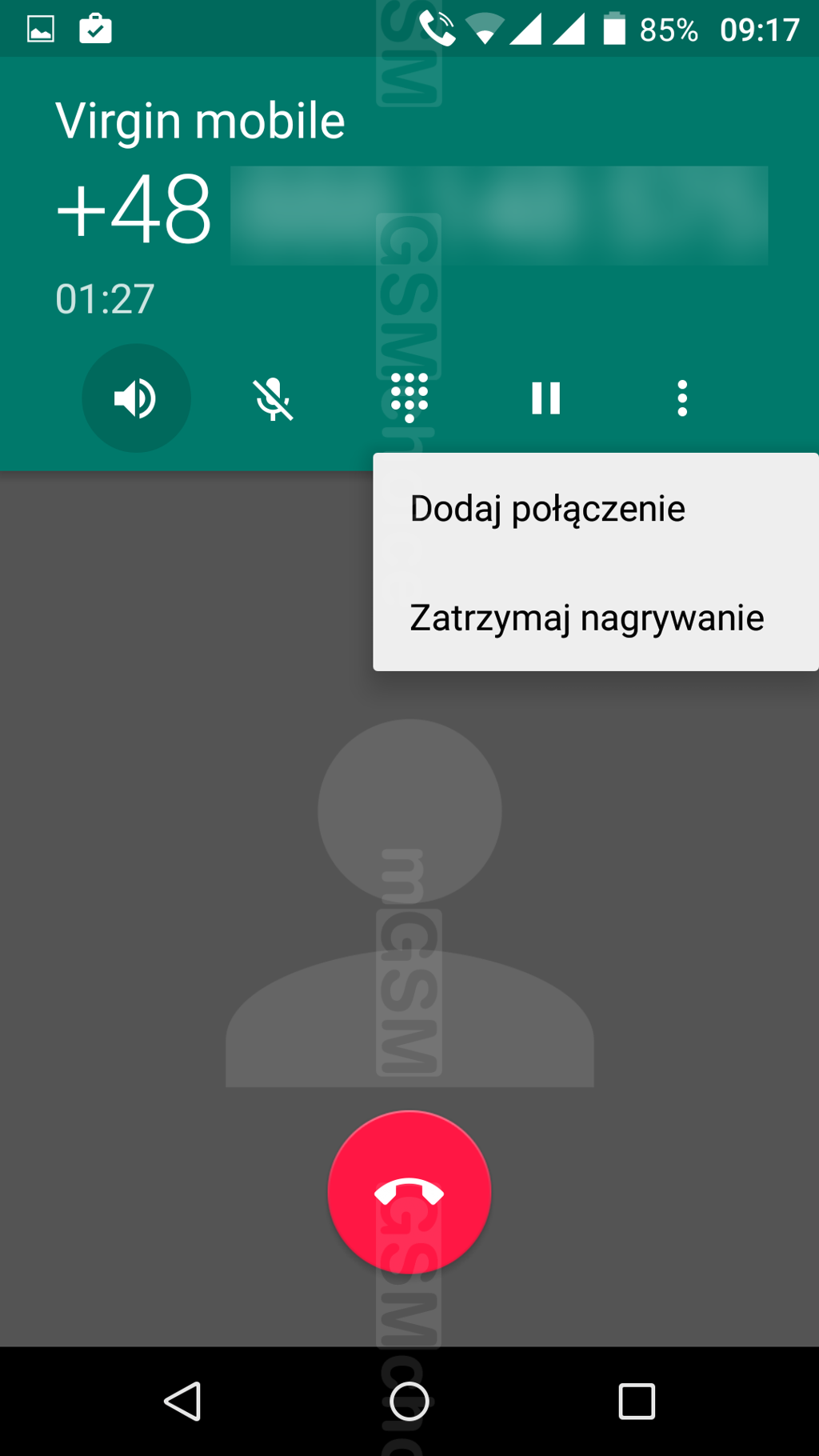Go back using system back button
819x1456 pixels.
click(x=183, y=1402)
